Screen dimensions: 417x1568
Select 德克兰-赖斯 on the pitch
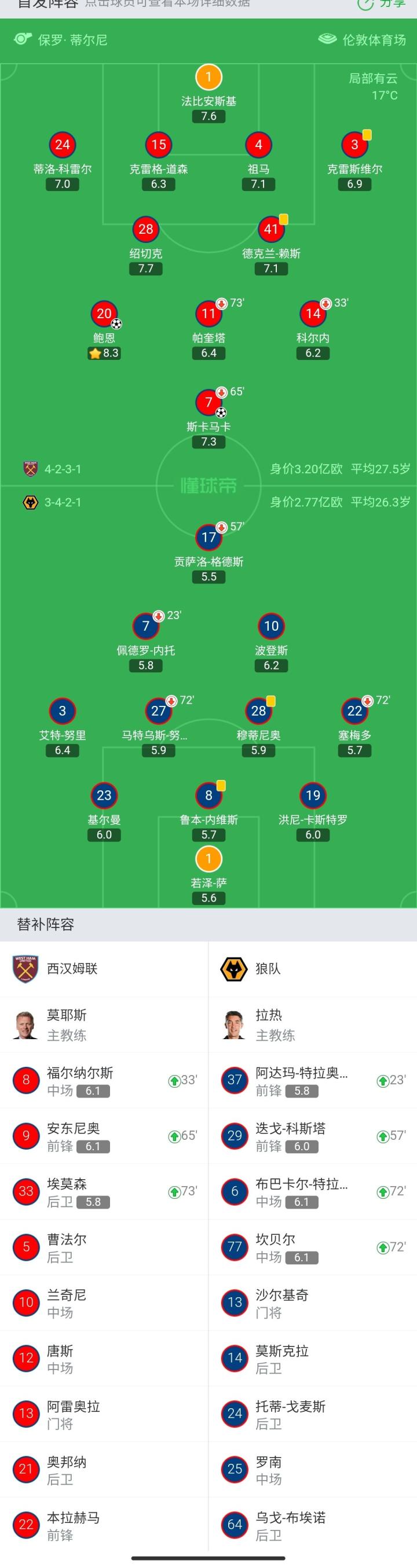(270, 230)
